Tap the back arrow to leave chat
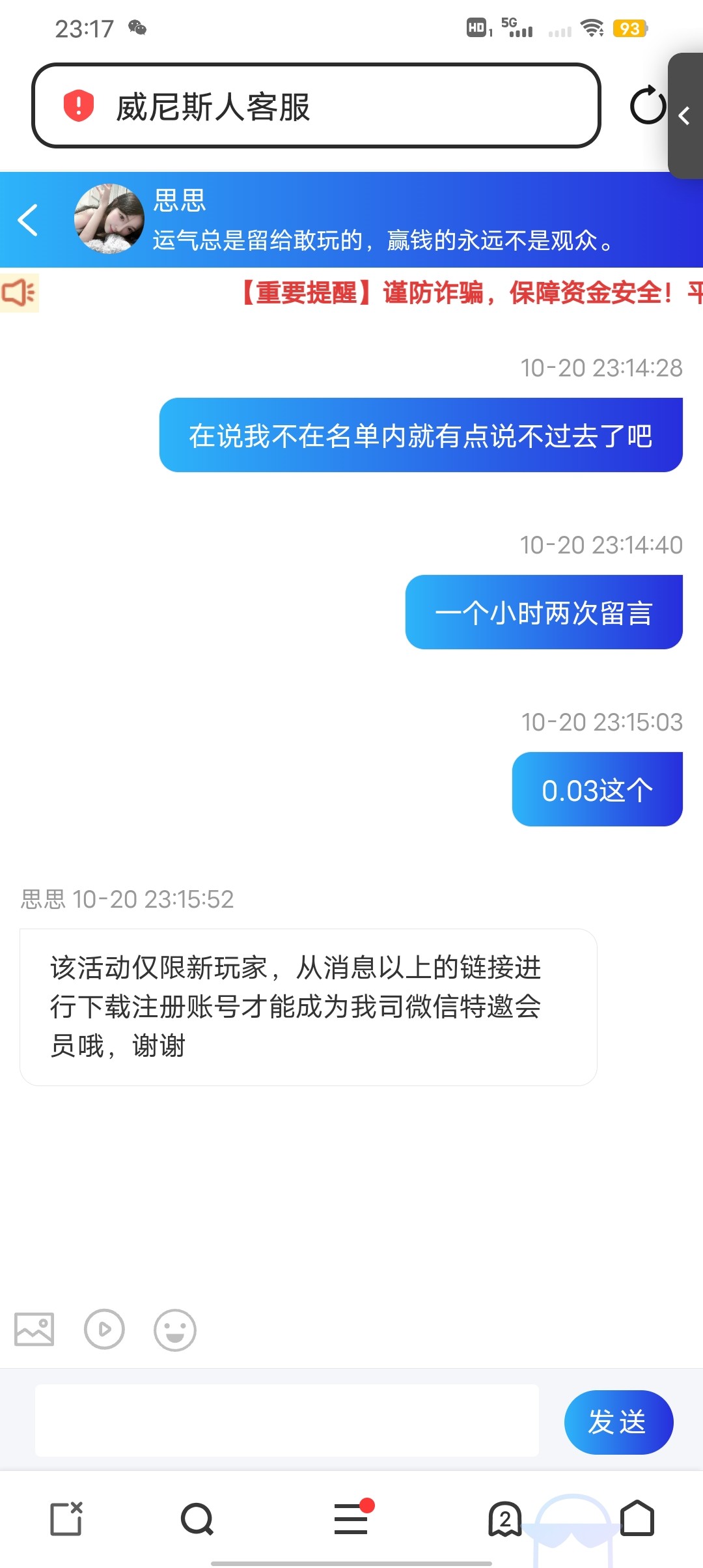Viewport: 703px width, 1568px height. click(x=28, y=220)
